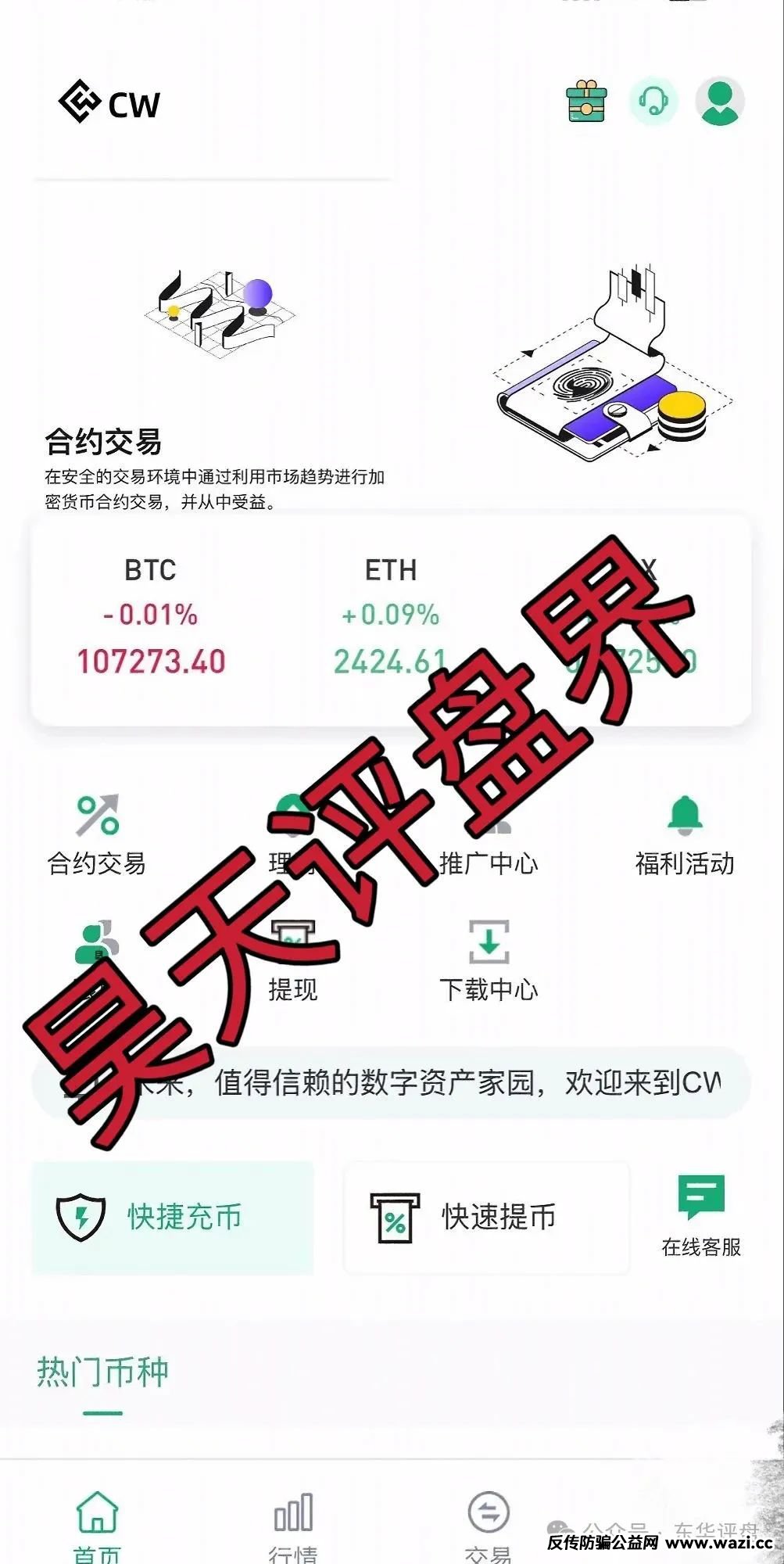
Task: Open 推广中心
Action: tap(489, 835)
